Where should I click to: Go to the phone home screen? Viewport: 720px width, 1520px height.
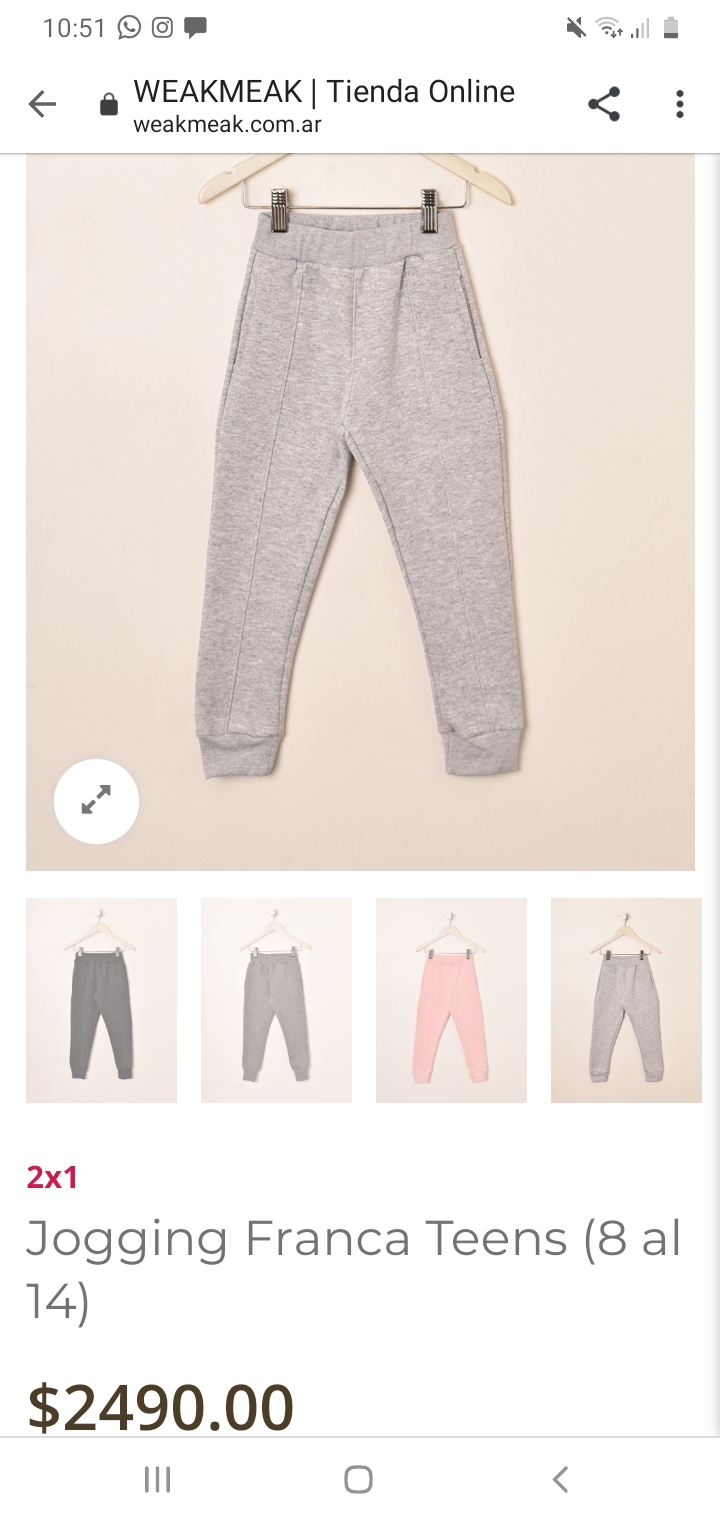(358, 1479)
